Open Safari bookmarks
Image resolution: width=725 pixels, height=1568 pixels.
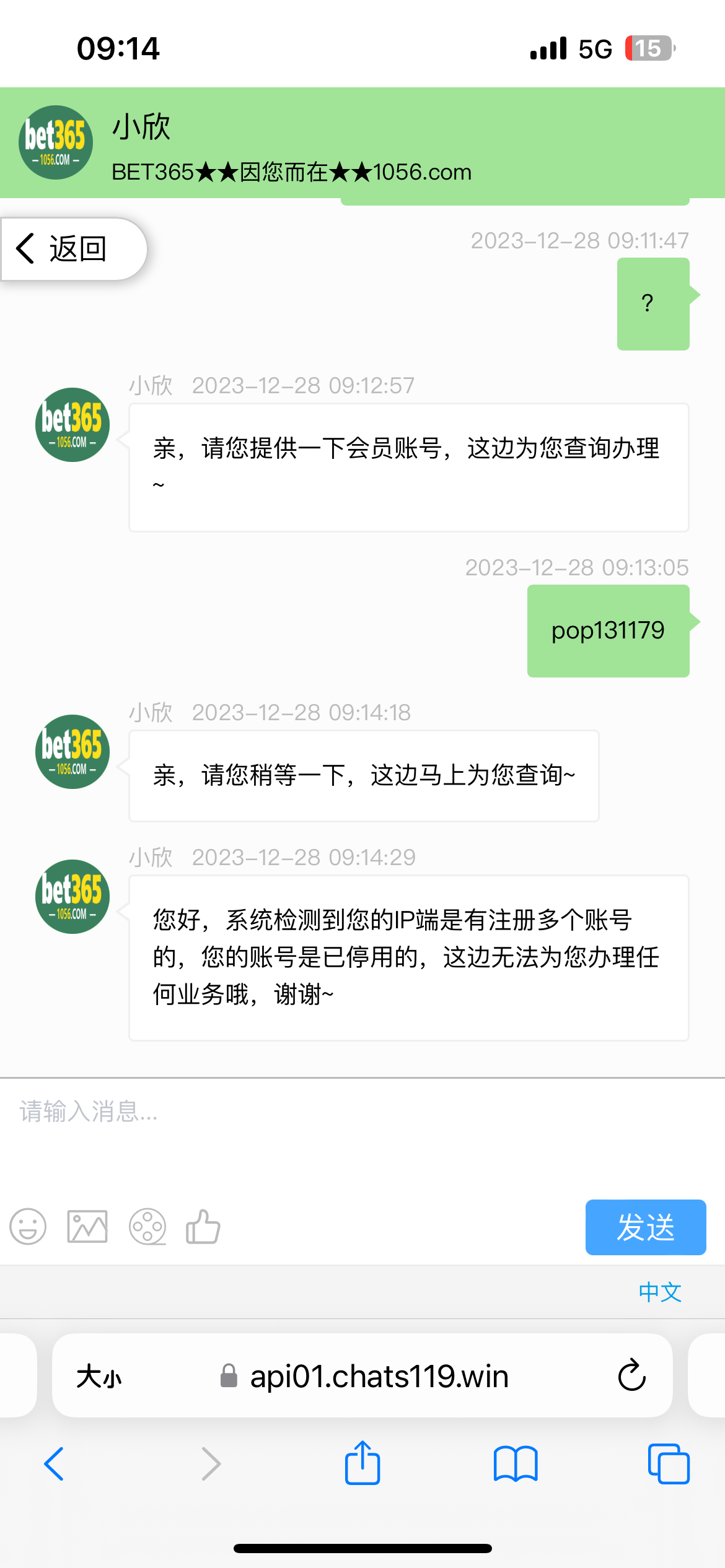coord(516,1464)
